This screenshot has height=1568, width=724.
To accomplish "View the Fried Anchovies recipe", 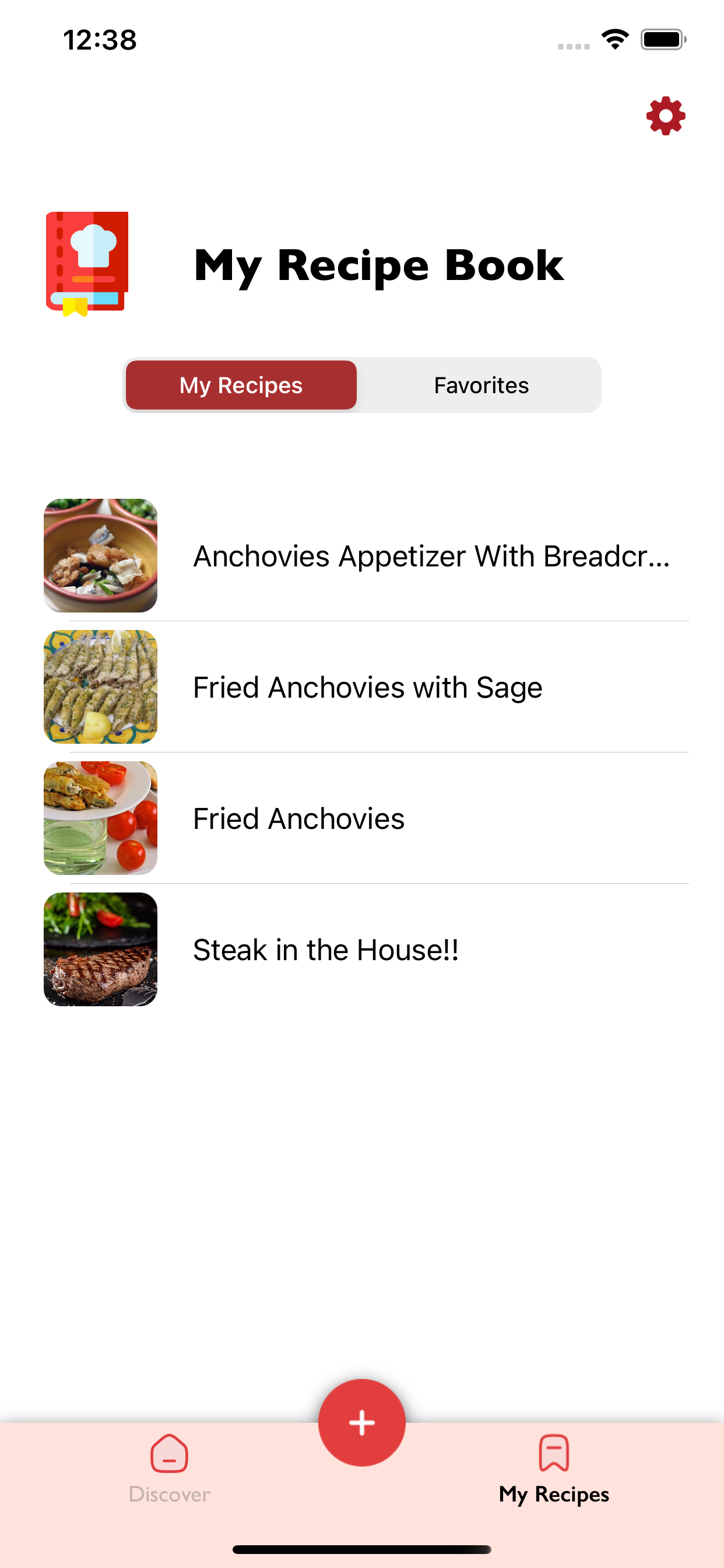I will coord(365,818).
